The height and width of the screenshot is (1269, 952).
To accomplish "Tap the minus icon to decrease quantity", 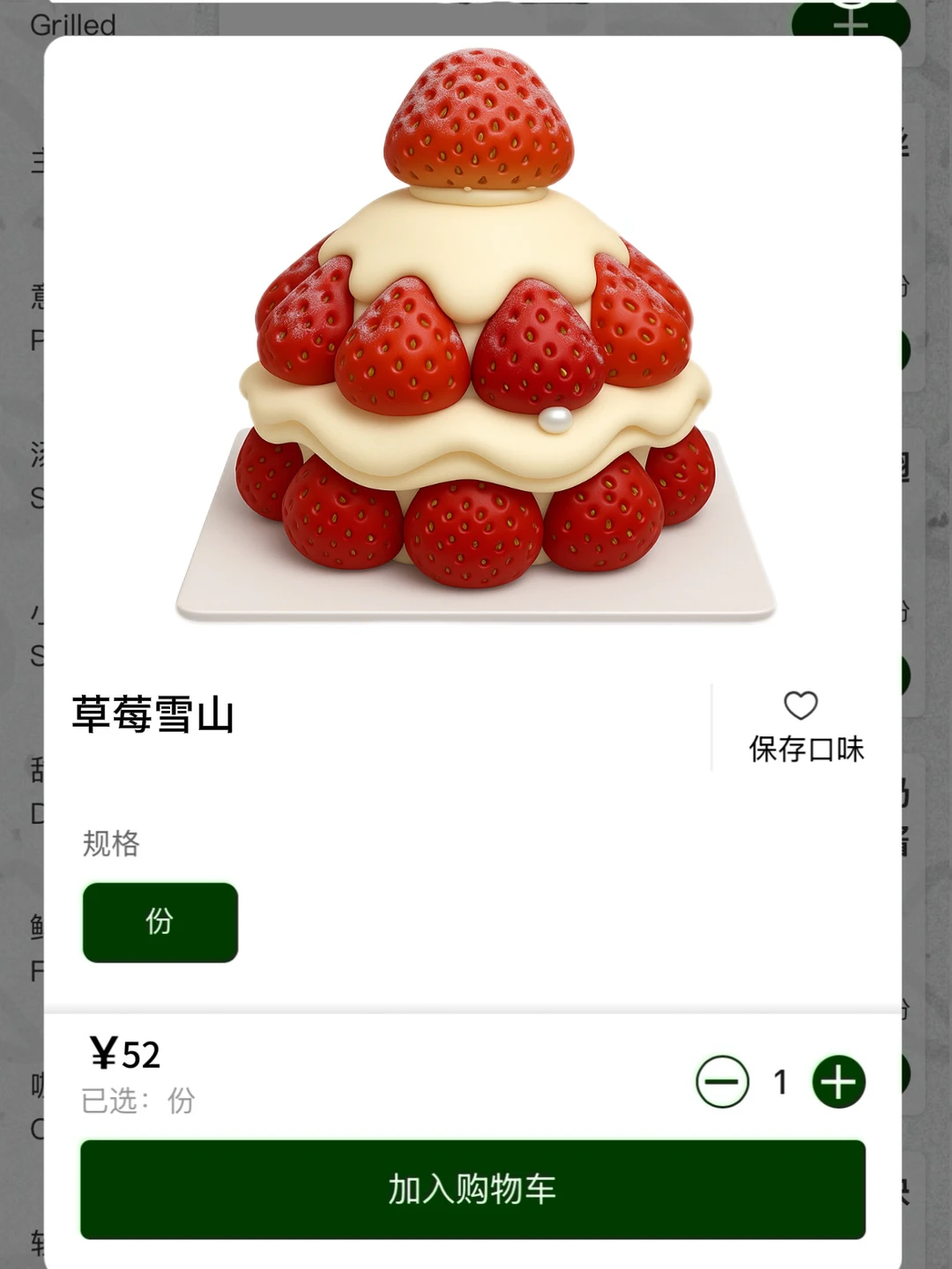I will click(722, 1080).
